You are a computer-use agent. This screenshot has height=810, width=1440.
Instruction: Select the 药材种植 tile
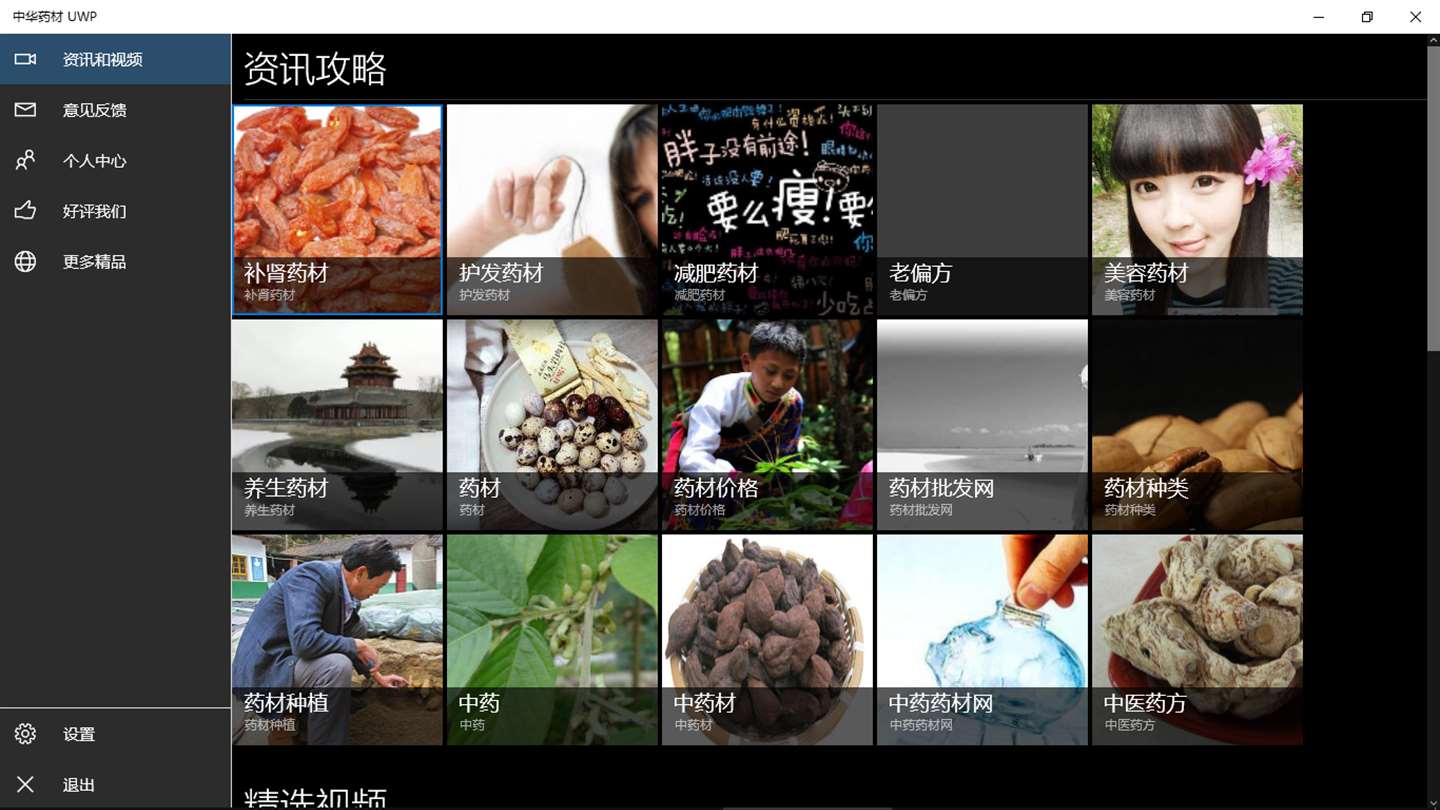337,640
